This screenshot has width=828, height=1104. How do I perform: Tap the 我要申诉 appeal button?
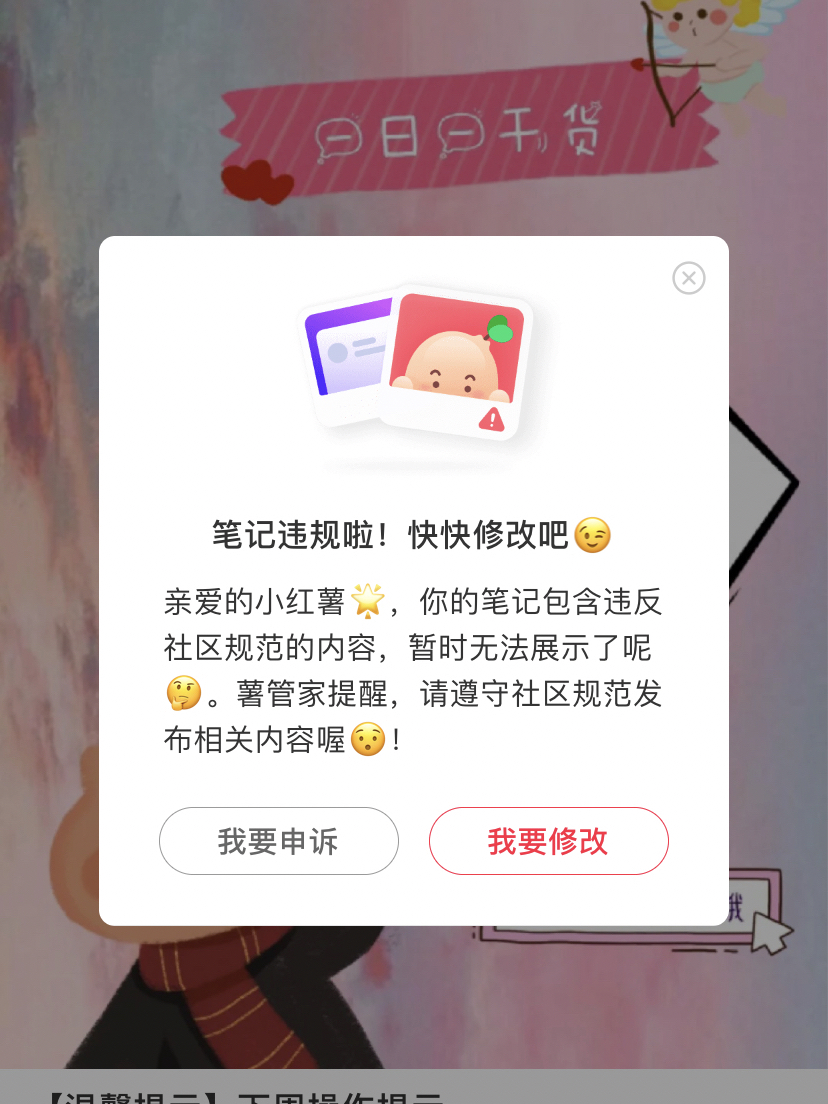(279, 841)
